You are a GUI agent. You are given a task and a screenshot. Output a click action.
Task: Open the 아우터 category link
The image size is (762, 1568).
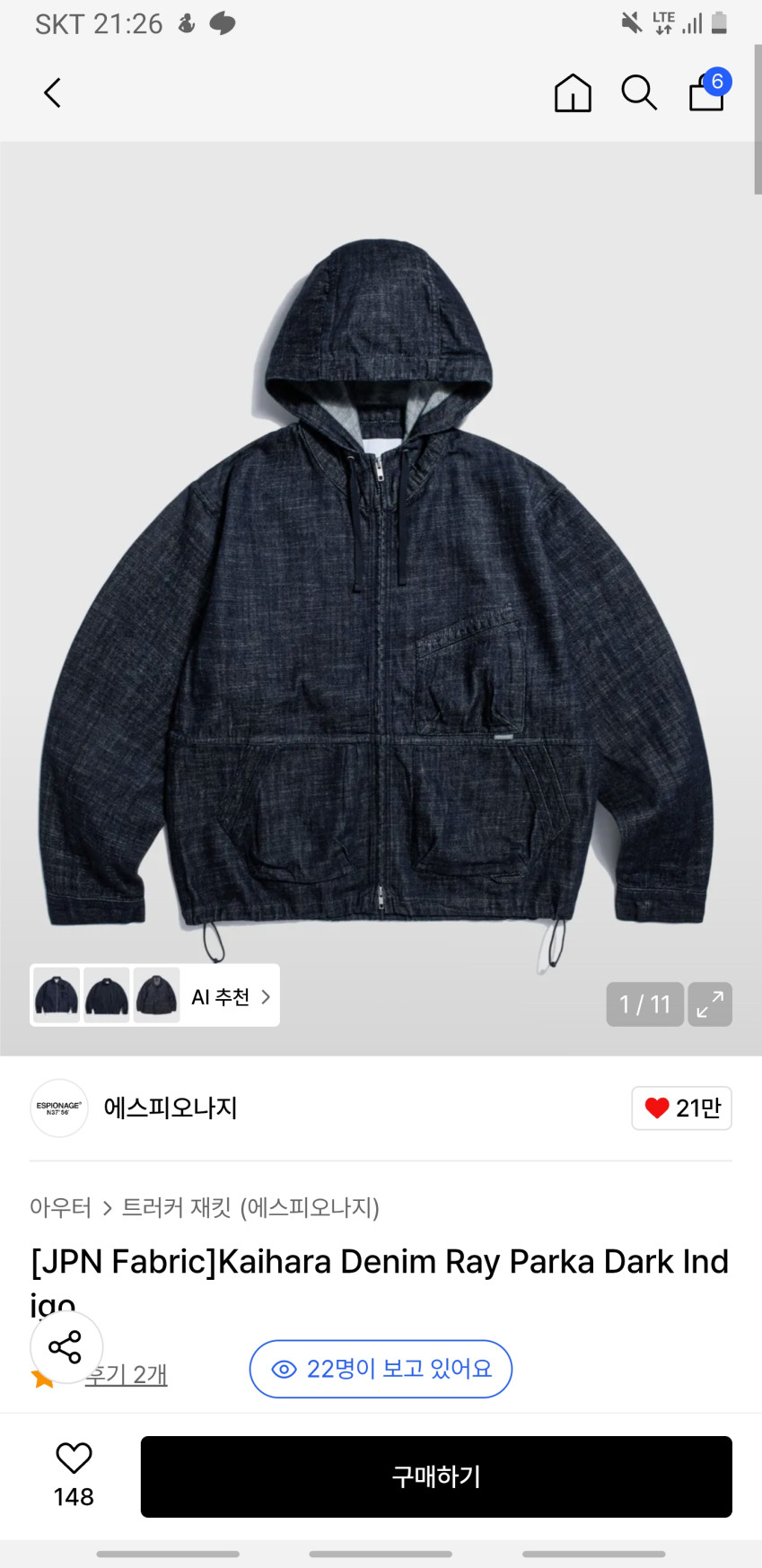[x=60, y=1208]
